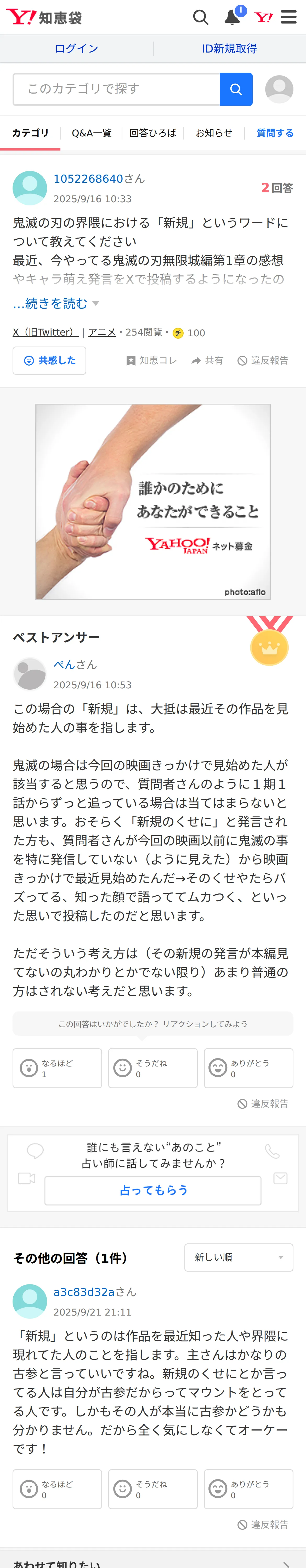The width and height of the screenshot is (306, 1568).
Task: Open the profile of ぺんさん
Action: click(x=75, y=665)
